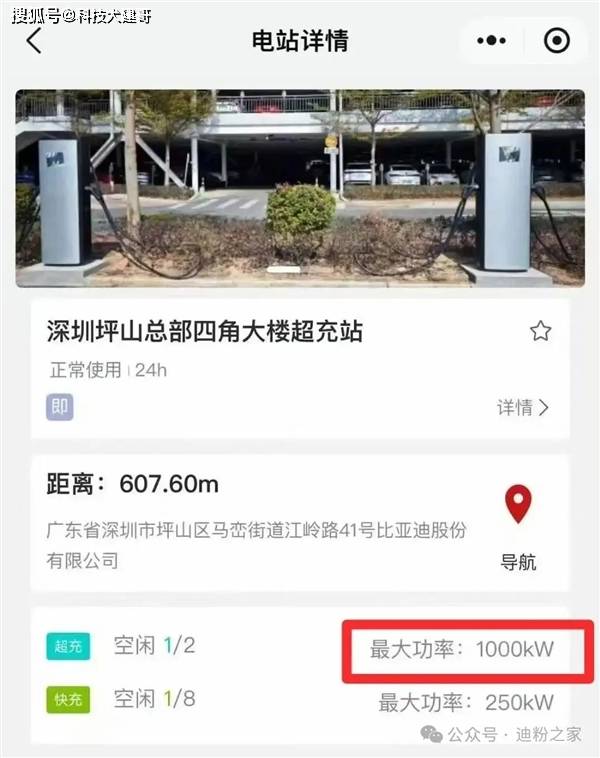Image resolution: width=600 pixels, height=758 pixels.
Task: View the charging station photo
Action: pyautogui.click(x=300, y=188)
